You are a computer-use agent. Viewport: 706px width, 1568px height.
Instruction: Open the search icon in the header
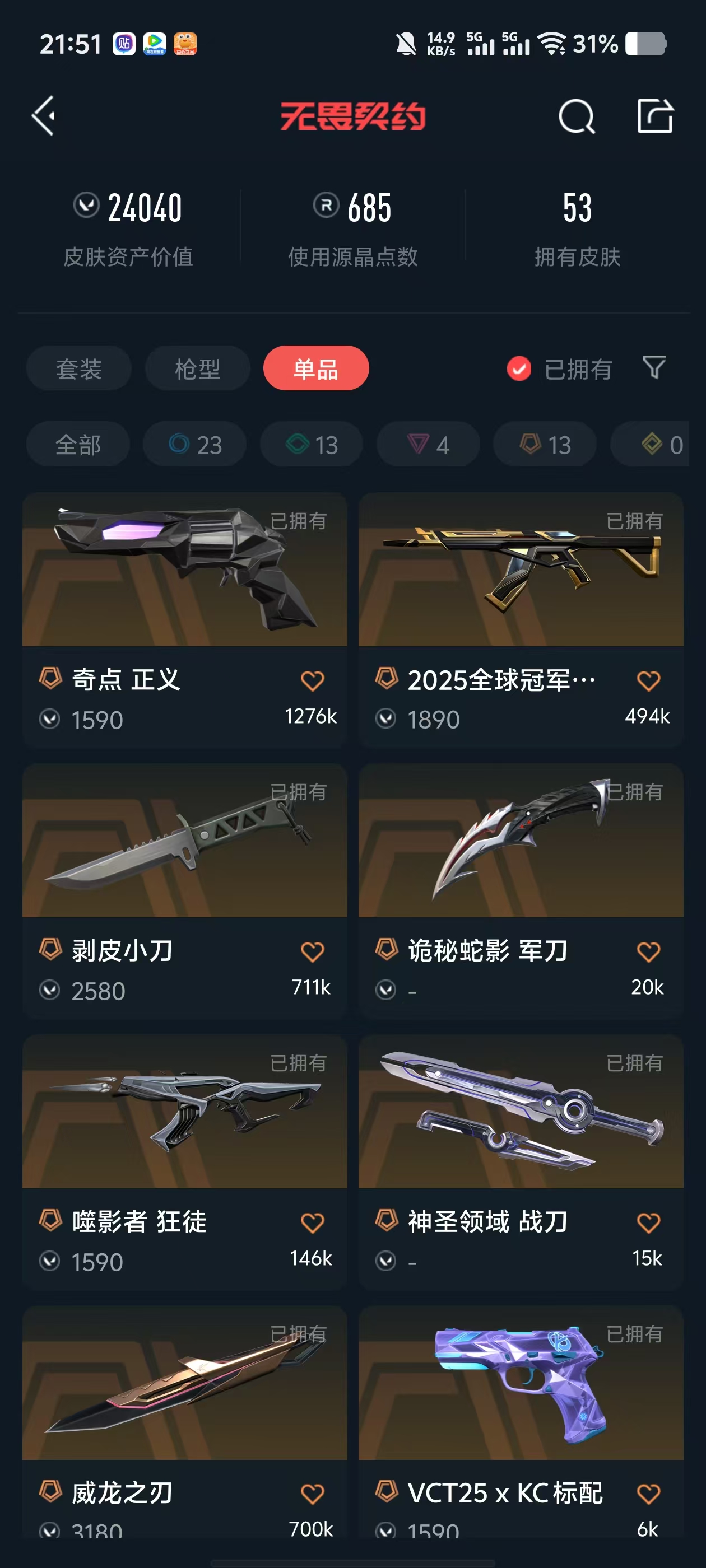click(575, 116)
